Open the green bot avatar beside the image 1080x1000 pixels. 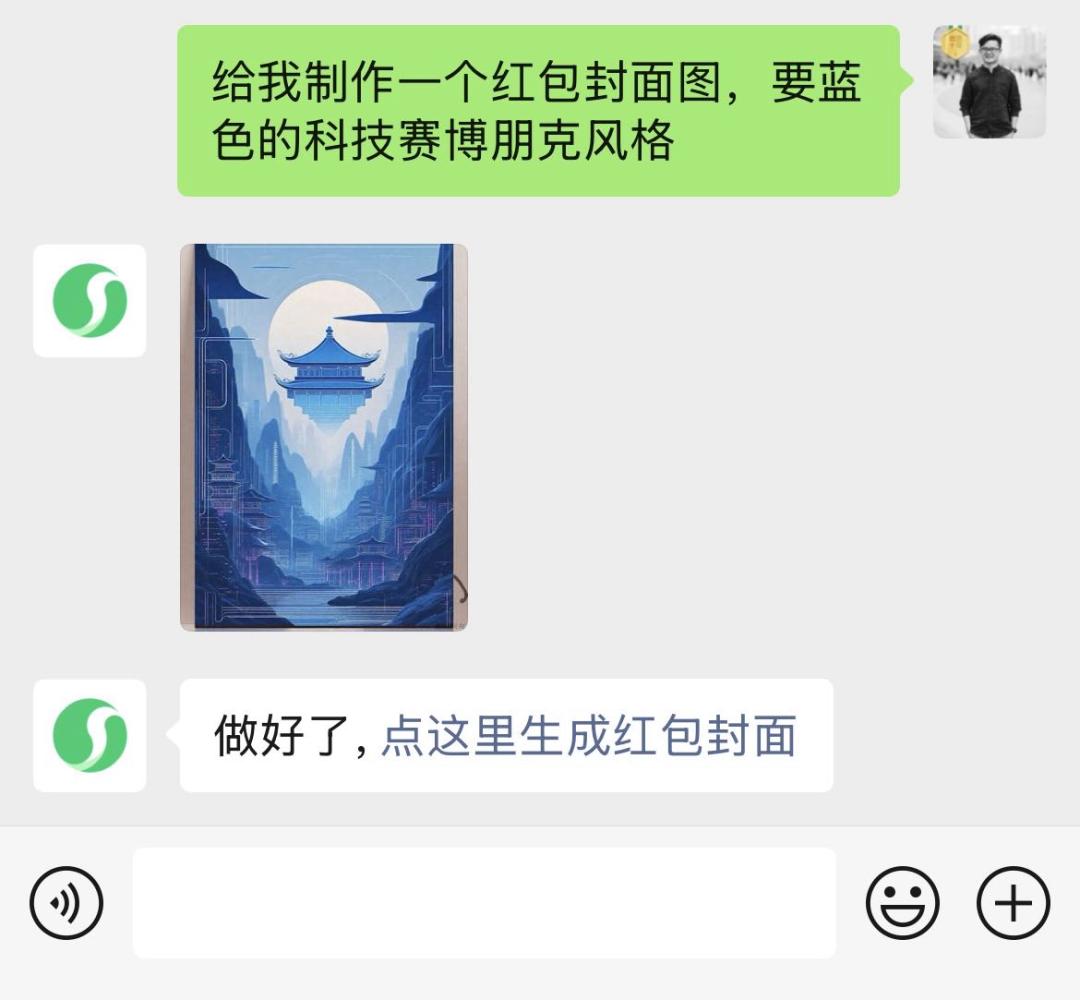point(90,301)
